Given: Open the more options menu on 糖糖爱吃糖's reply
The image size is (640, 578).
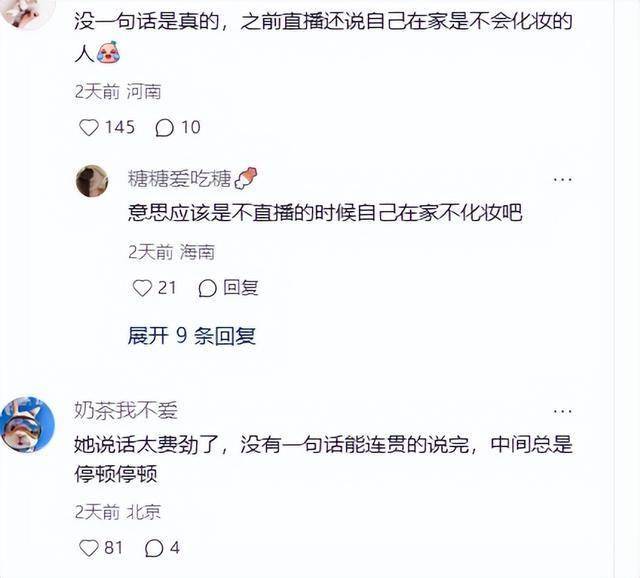Looking at the screenshot, I should pyautogui.click(x=563, y=180).
